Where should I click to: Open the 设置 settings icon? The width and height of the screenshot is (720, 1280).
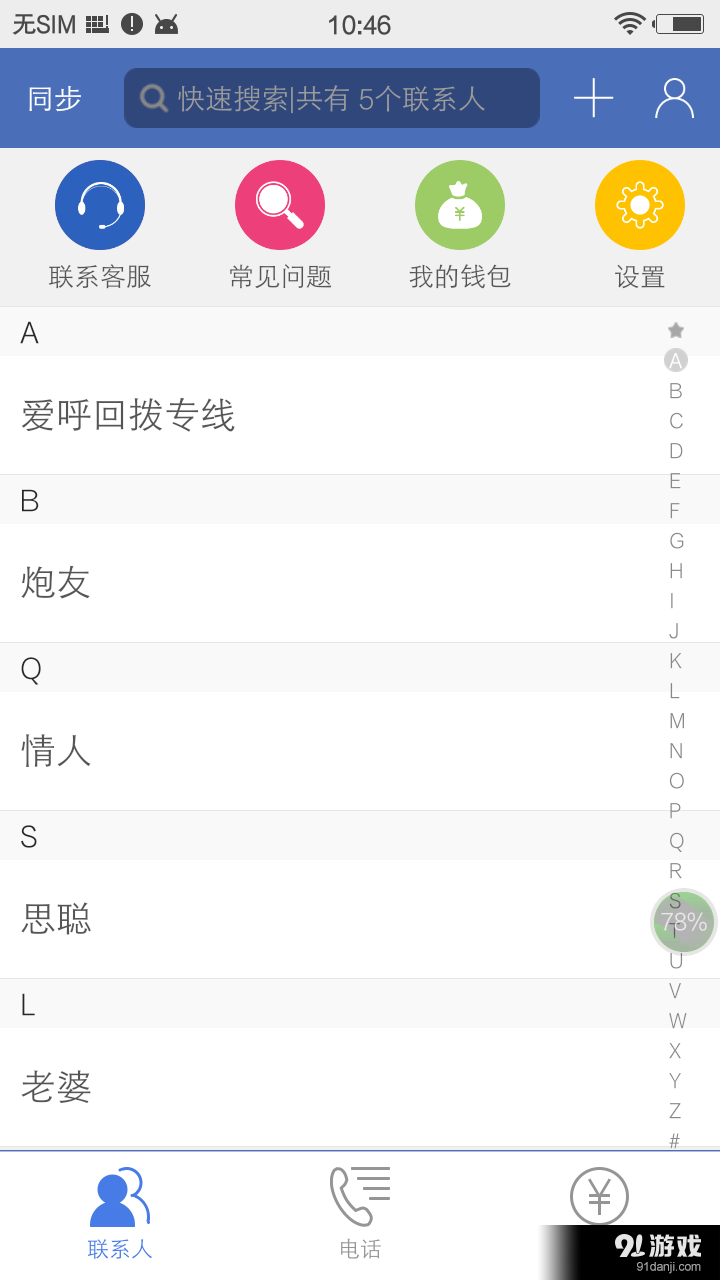tap(640, 204)
